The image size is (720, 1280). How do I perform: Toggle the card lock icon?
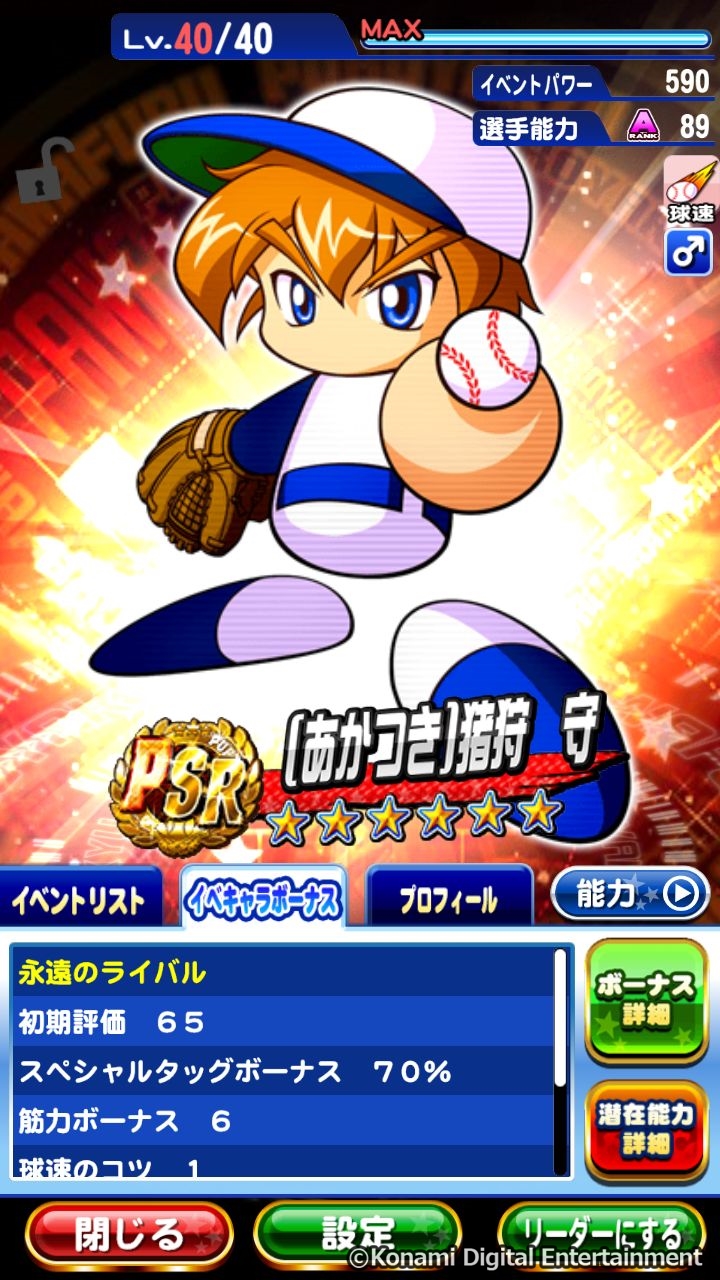pos(45,173)
